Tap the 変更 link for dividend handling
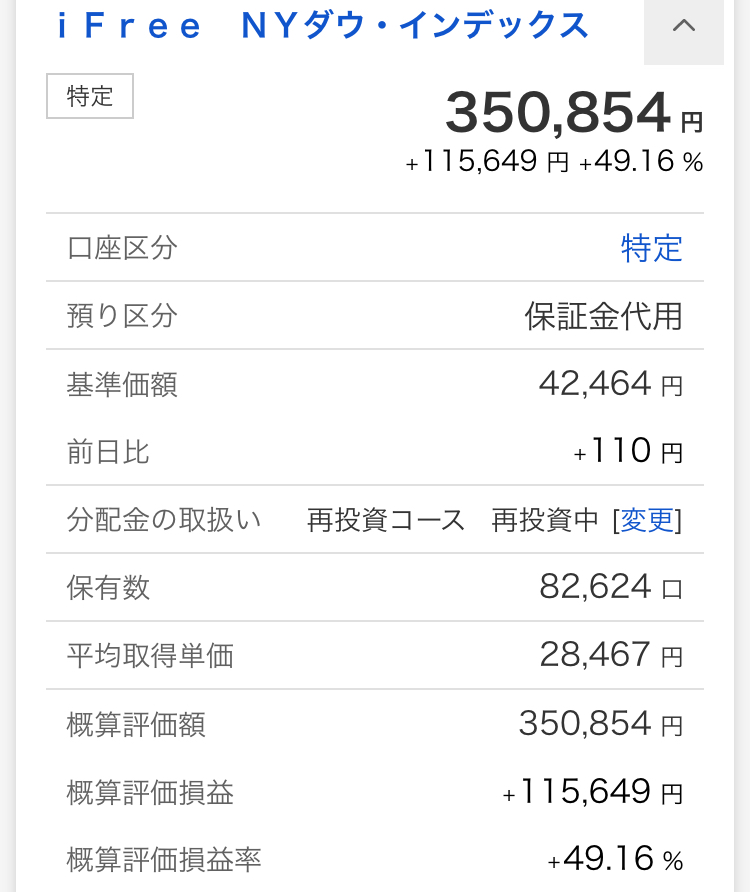750x892 pixels. point(647,520)
